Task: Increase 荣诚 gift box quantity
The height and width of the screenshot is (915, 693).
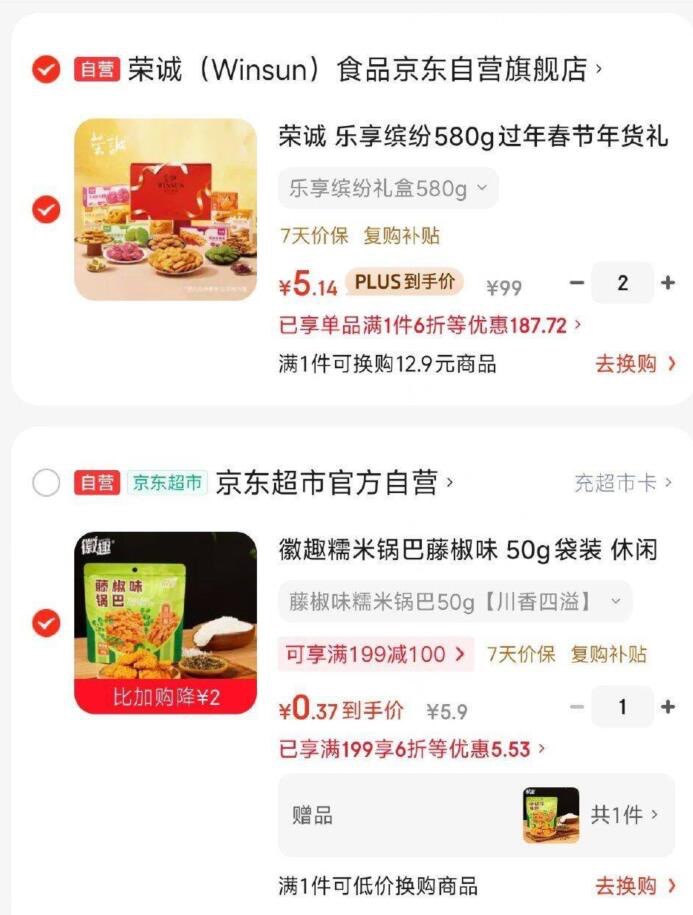Action: click(x=668, y=283)
